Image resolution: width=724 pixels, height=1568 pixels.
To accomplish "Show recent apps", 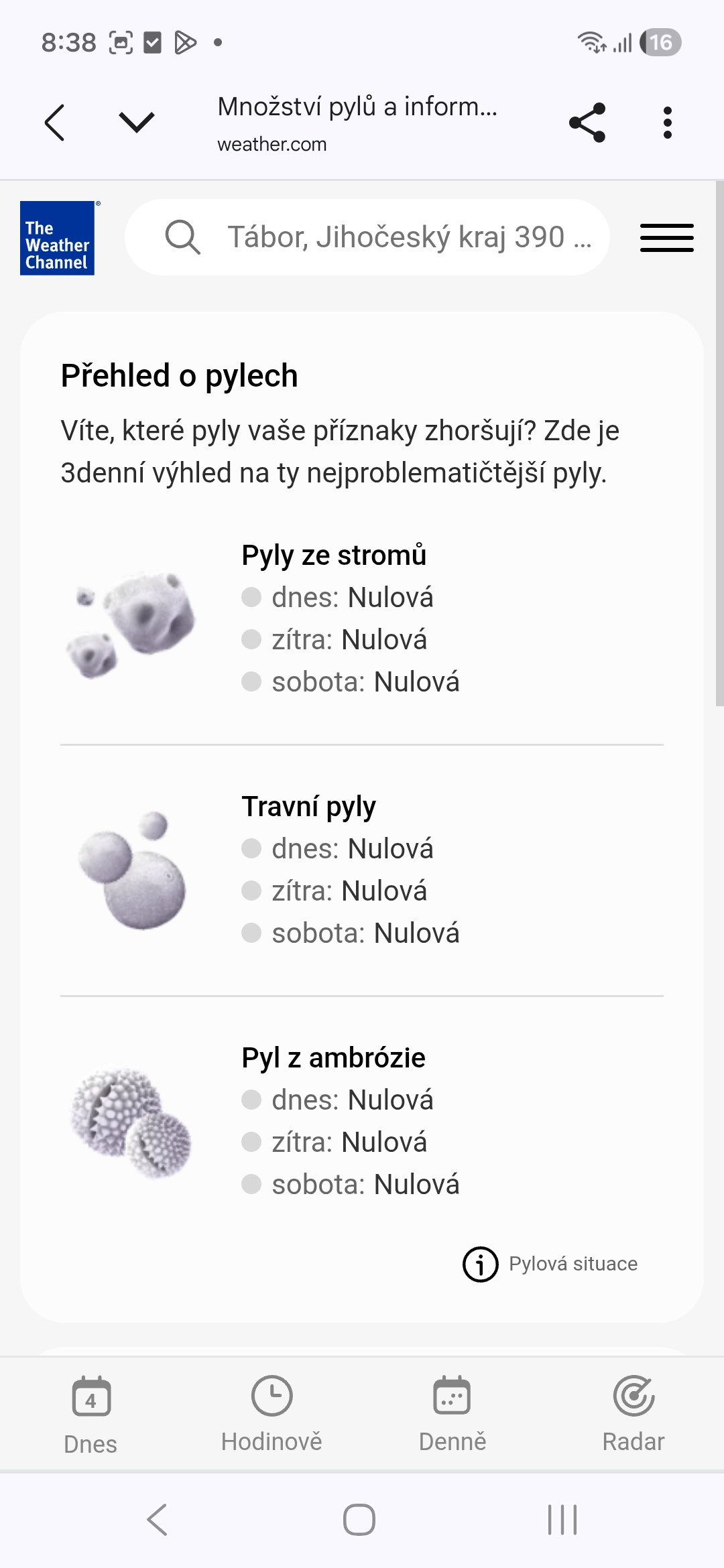I will coord(562,1519).
